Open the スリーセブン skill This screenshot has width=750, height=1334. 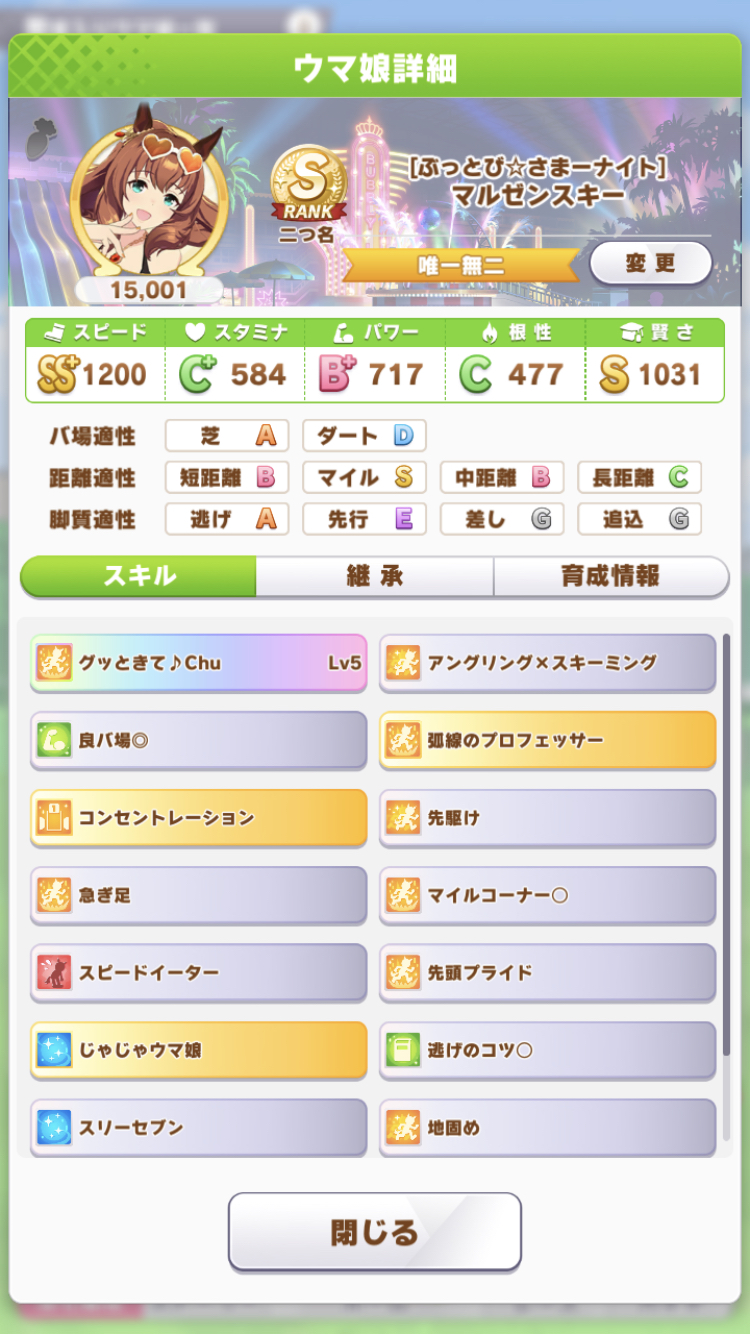coord(198,1127)
